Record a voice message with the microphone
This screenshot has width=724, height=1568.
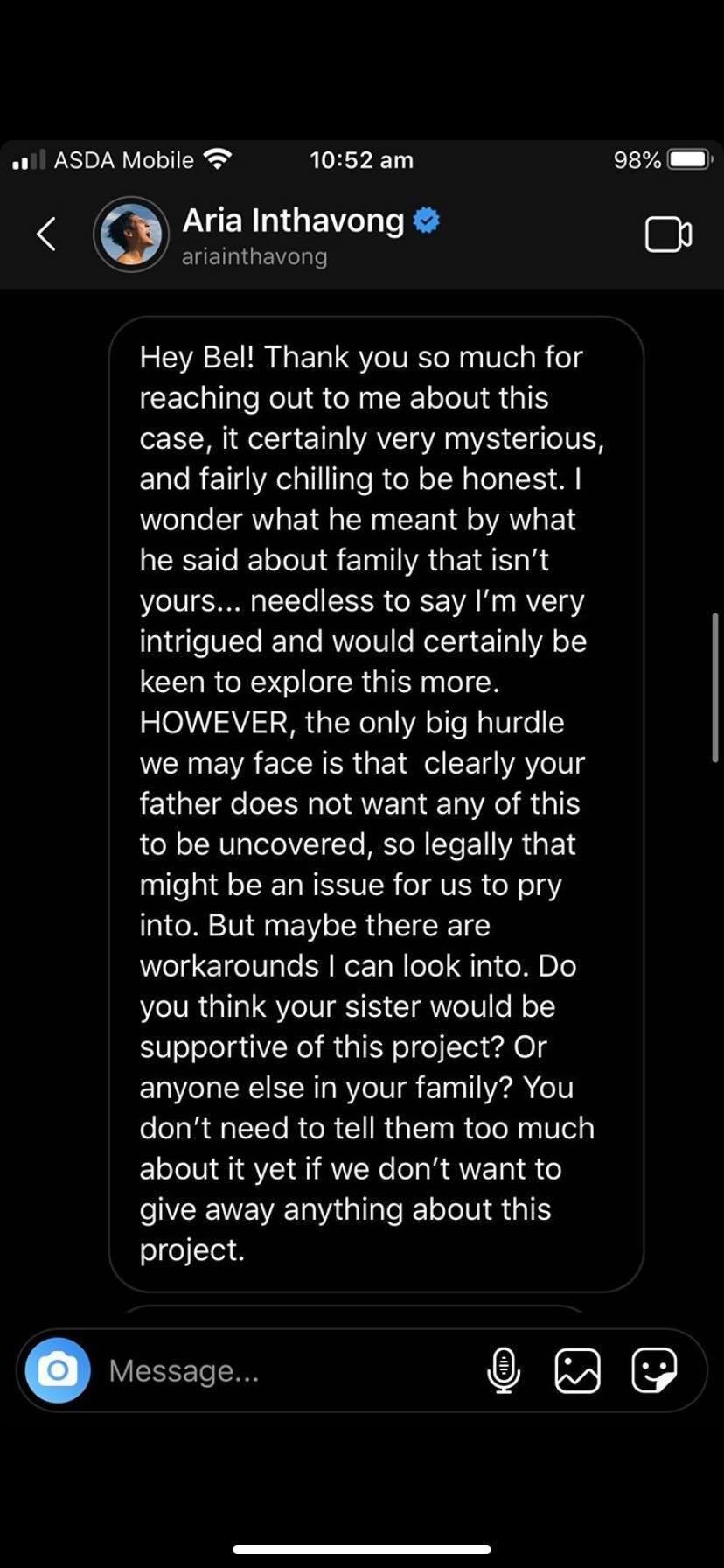(x=503, y=1370)
